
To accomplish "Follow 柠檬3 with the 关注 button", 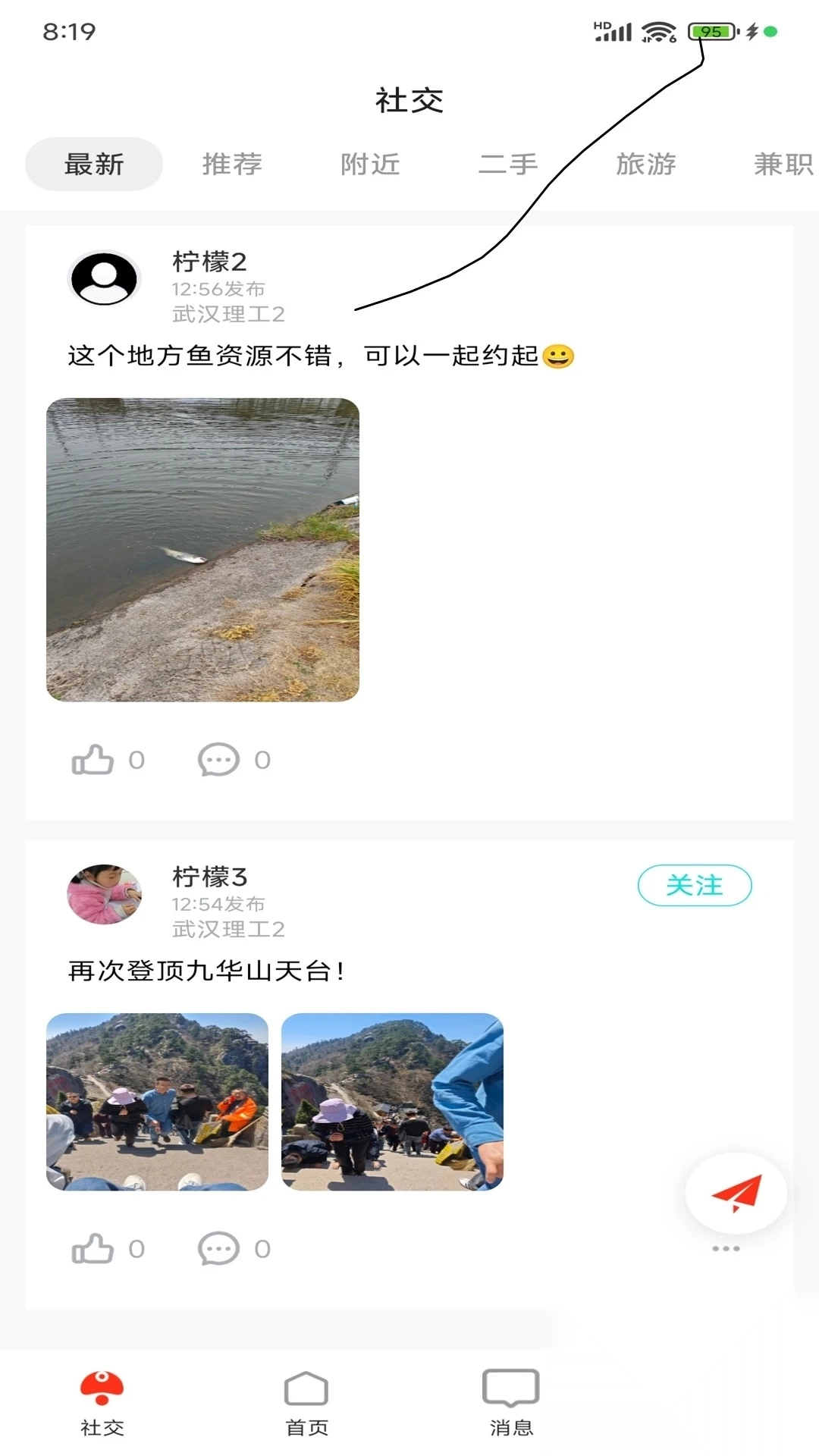I will pos(694,885).
